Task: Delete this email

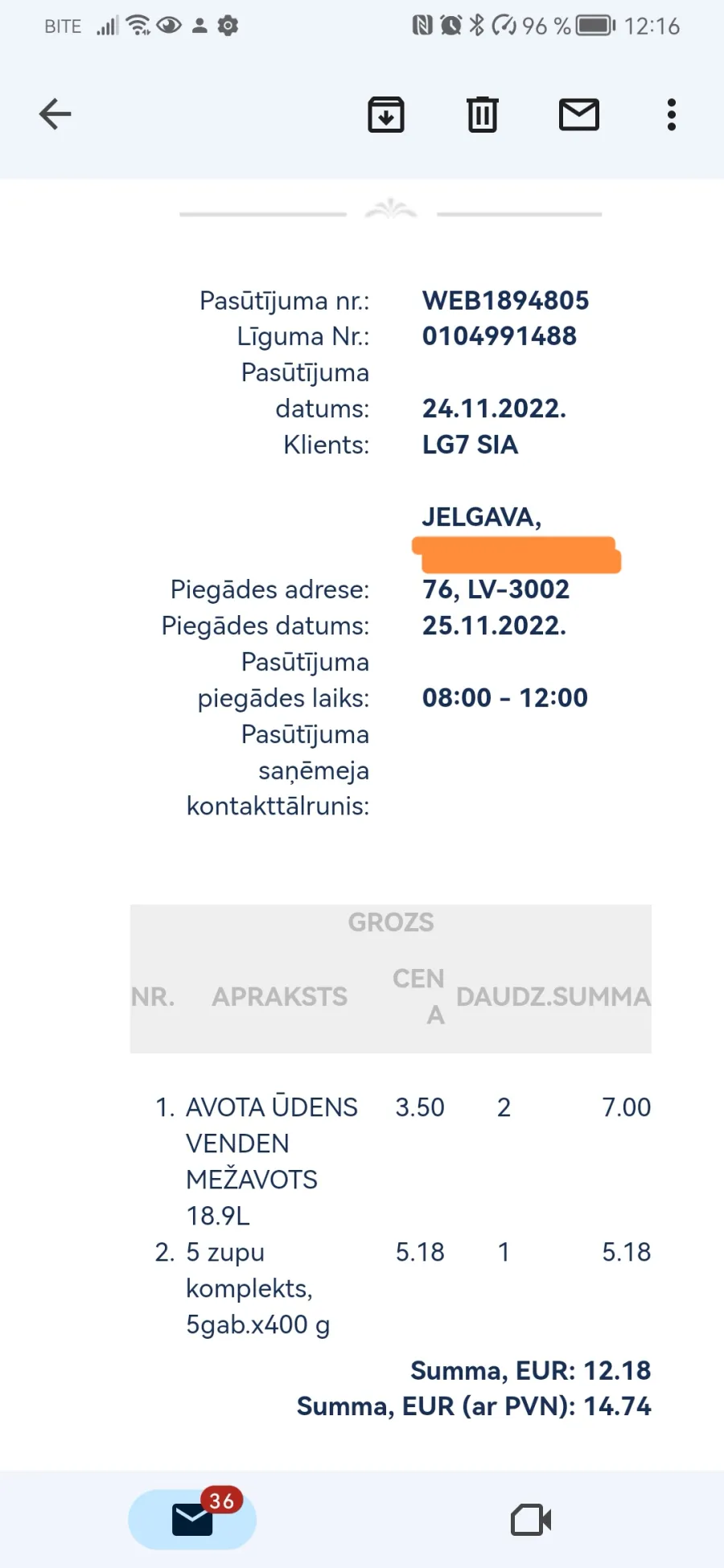Action: [483, 114]
